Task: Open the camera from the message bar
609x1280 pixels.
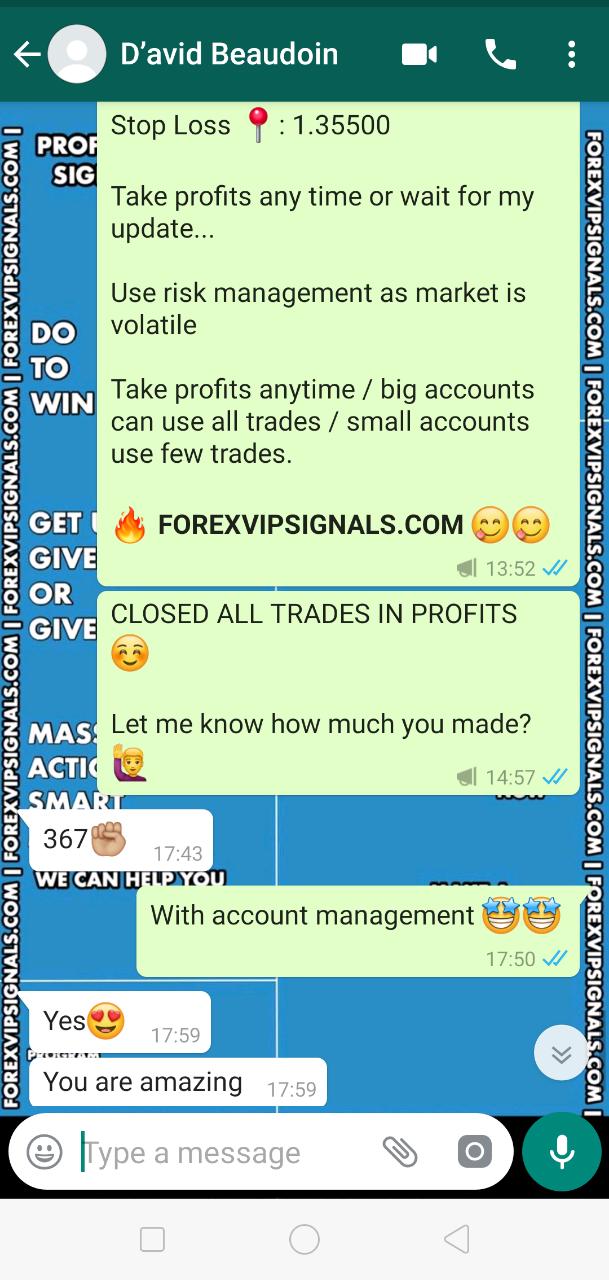Action: pos(475,1152)
